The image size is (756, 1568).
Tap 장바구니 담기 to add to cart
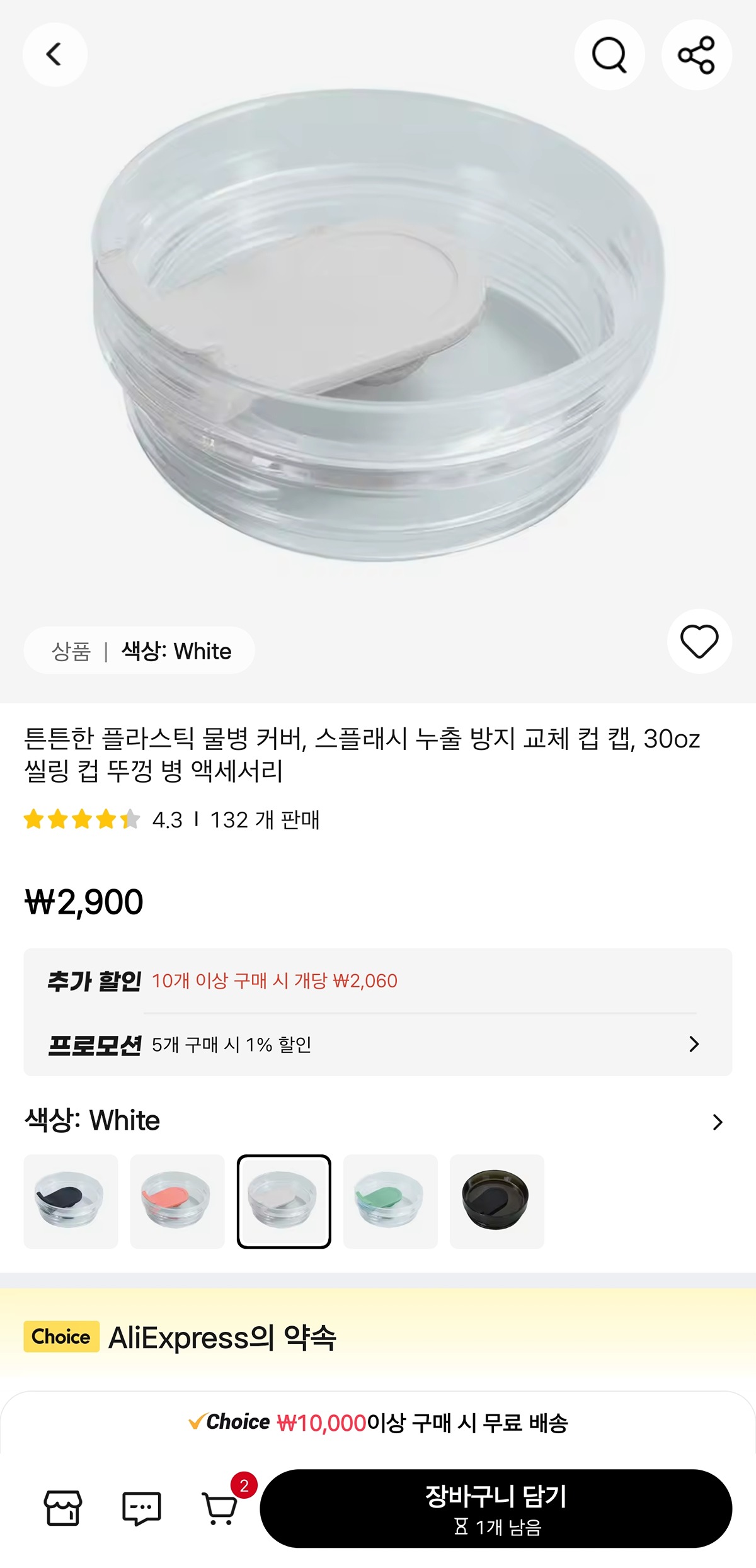[x=496, y=1508]
